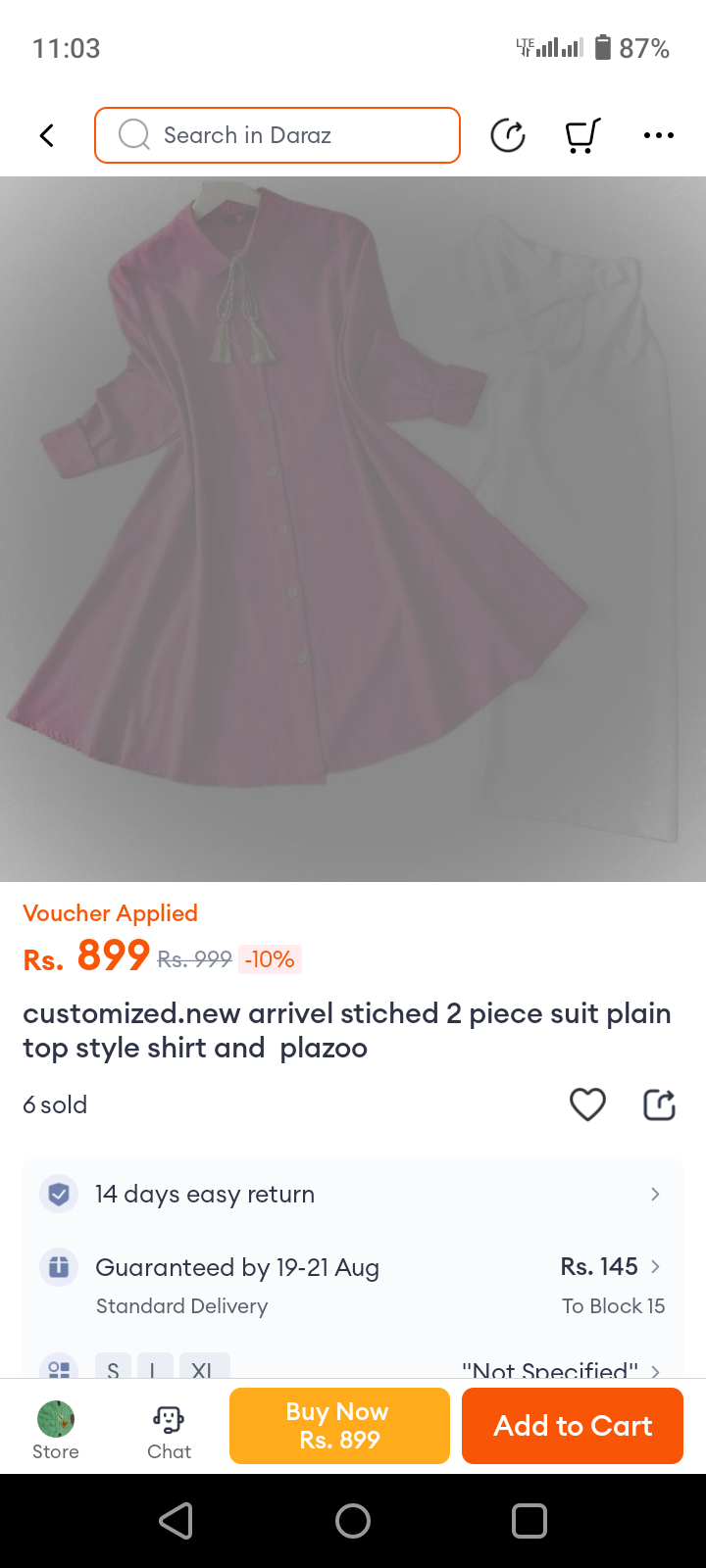Go back using the top arrow
The image size is (706, 1568).
point(46,135)
